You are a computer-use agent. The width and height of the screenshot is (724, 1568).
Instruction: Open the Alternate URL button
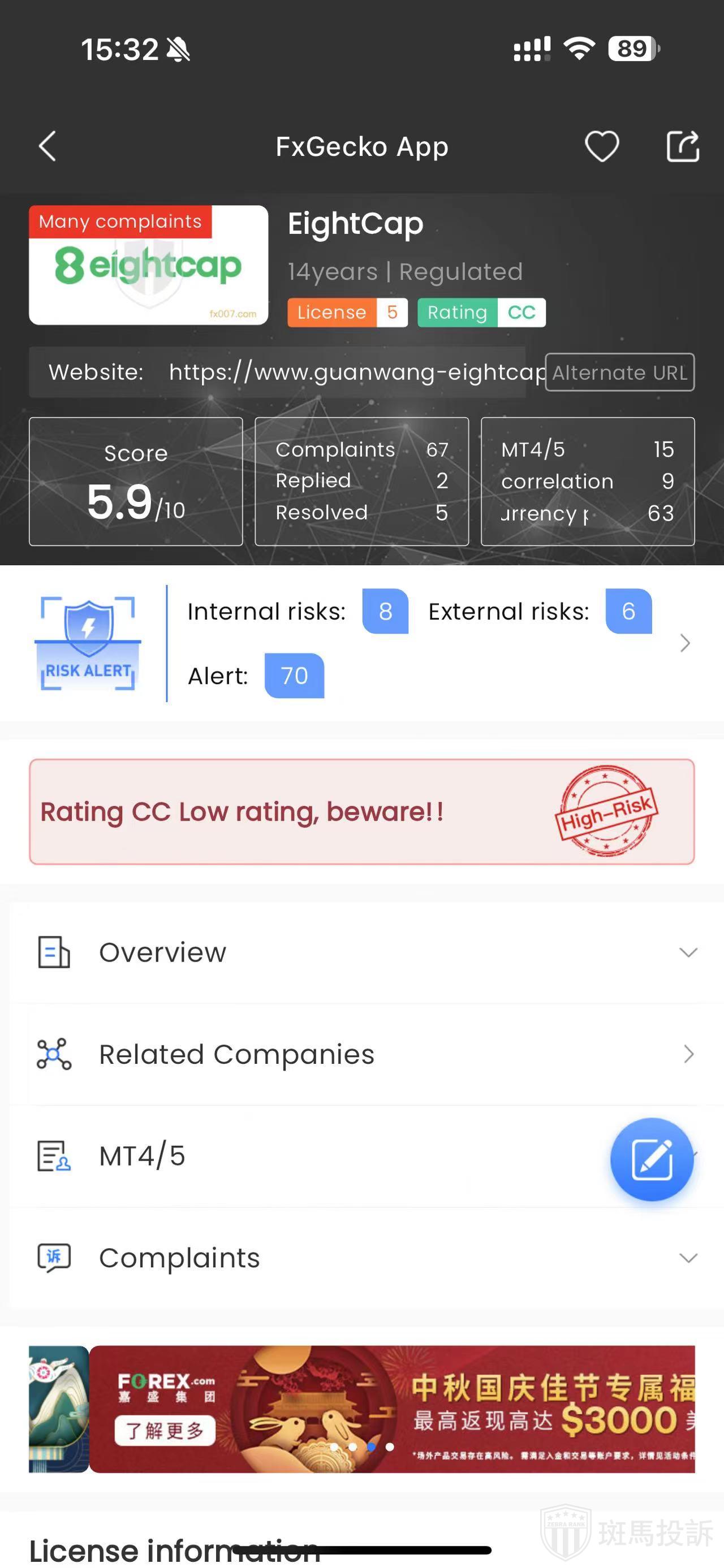pos(619,372)
